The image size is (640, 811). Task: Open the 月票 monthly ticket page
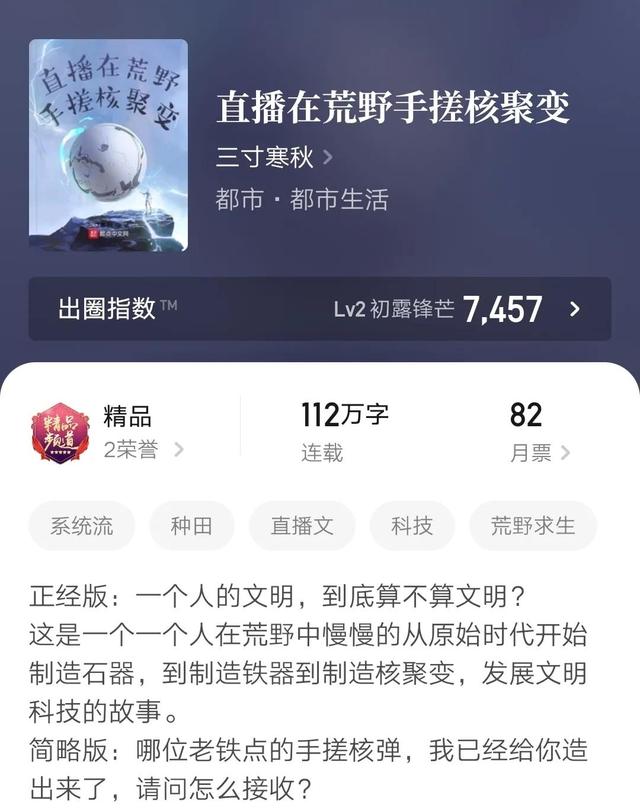pyautogui.click(x=540, y=452)
